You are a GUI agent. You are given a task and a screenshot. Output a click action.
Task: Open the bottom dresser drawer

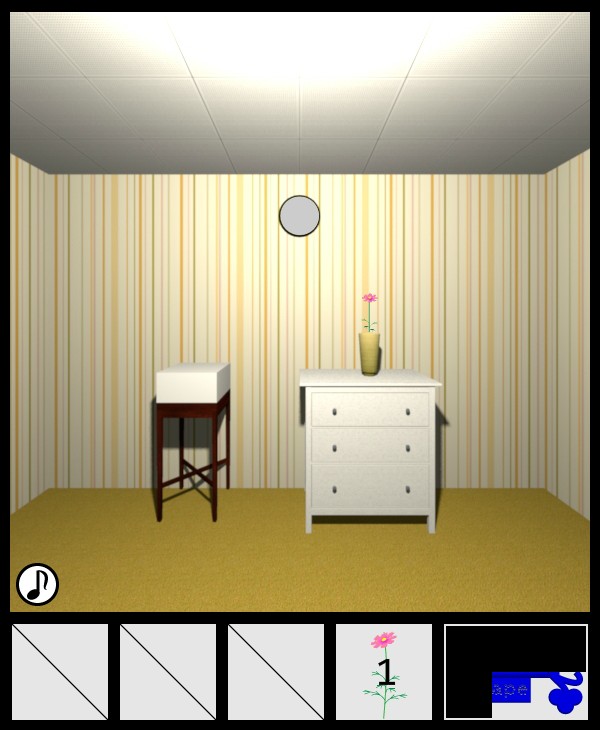point(370,488)
